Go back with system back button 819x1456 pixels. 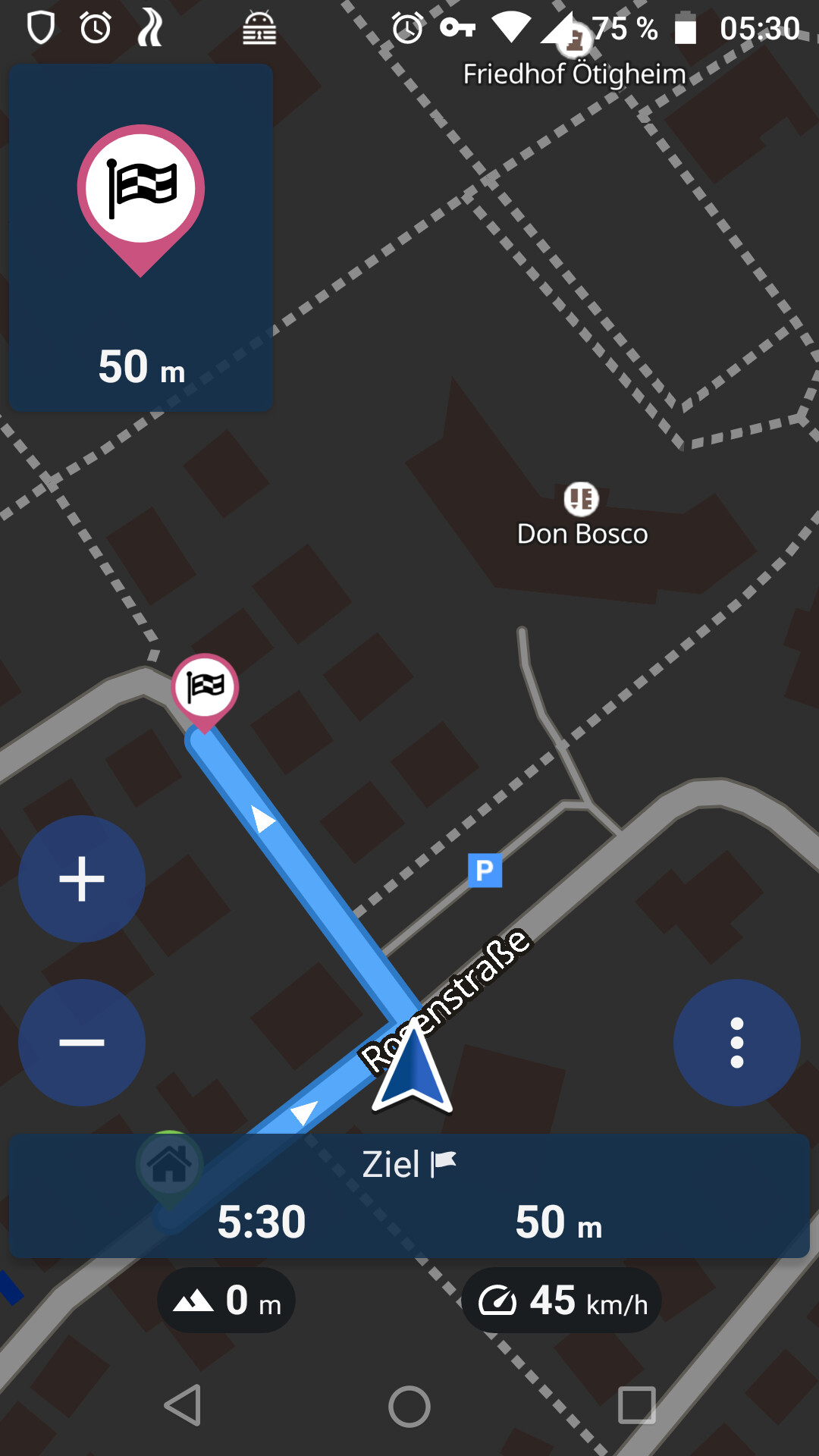point(182,1405)
